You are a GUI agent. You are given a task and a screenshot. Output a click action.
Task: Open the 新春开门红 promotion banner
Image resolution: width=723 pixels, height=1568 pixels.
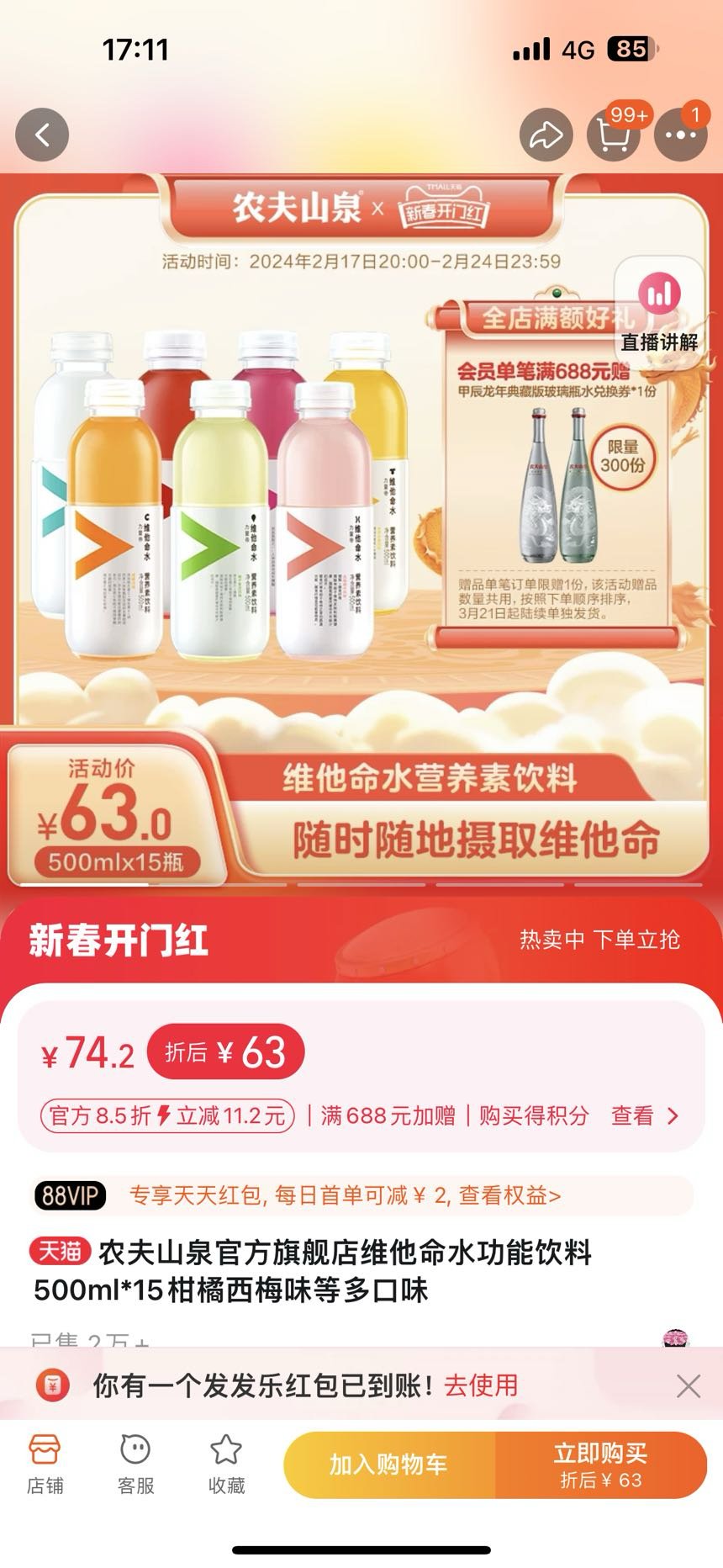click(361, 940)
